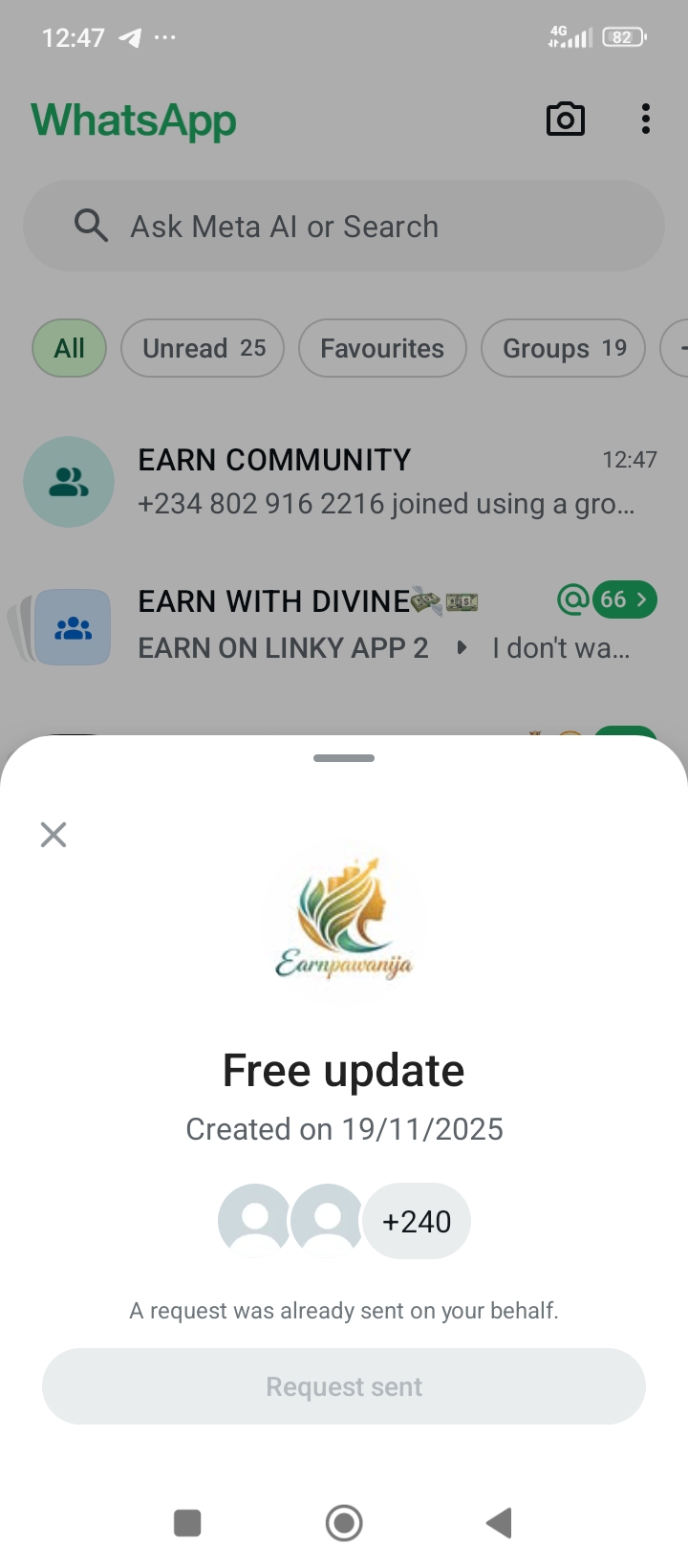Open the camera from WhatsApp header
Image resolution: width=688 pixels, height=1568 pixels.
point(565,120)
